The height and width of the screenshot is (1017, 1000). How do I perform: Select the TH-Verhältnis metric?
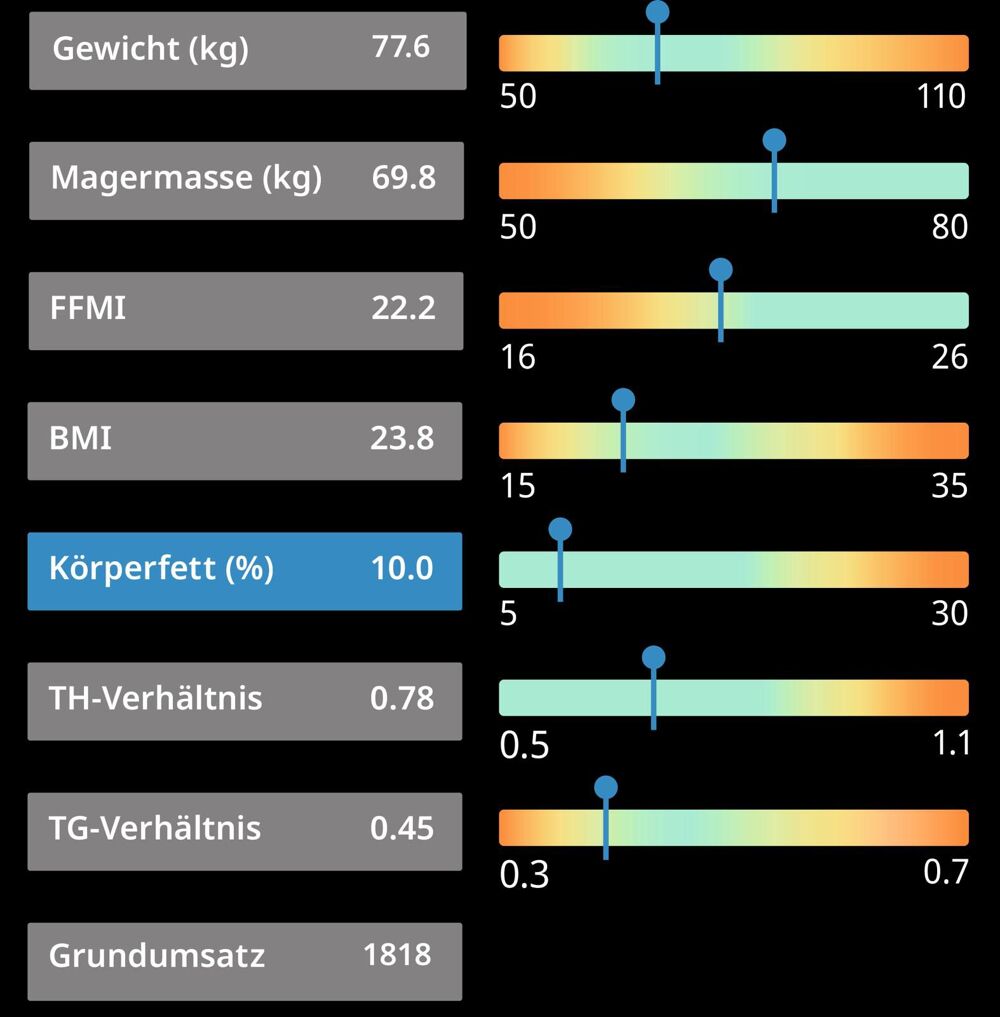(245, 700)
